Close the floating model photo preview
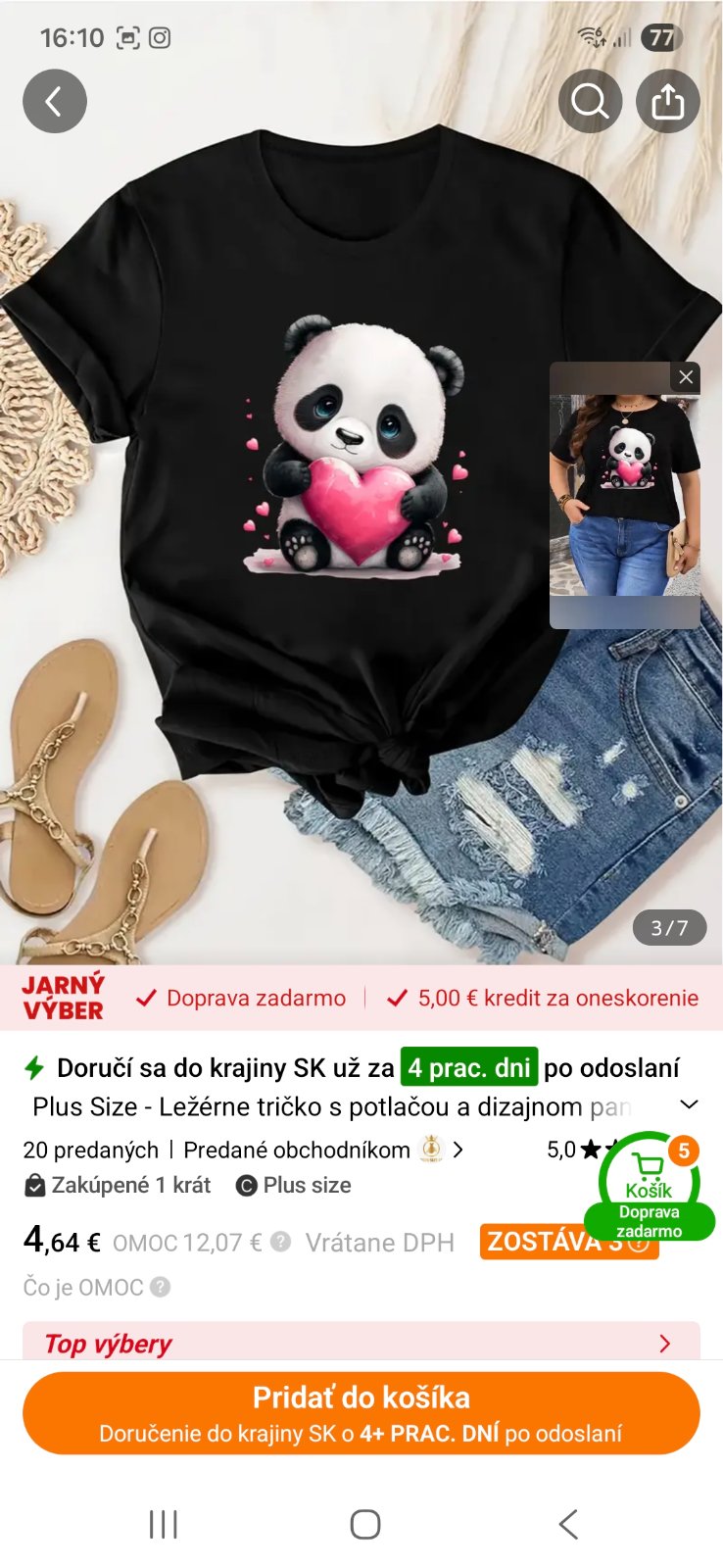The width and height of the screenshot is (723, 1568). (x=686, y=376)
